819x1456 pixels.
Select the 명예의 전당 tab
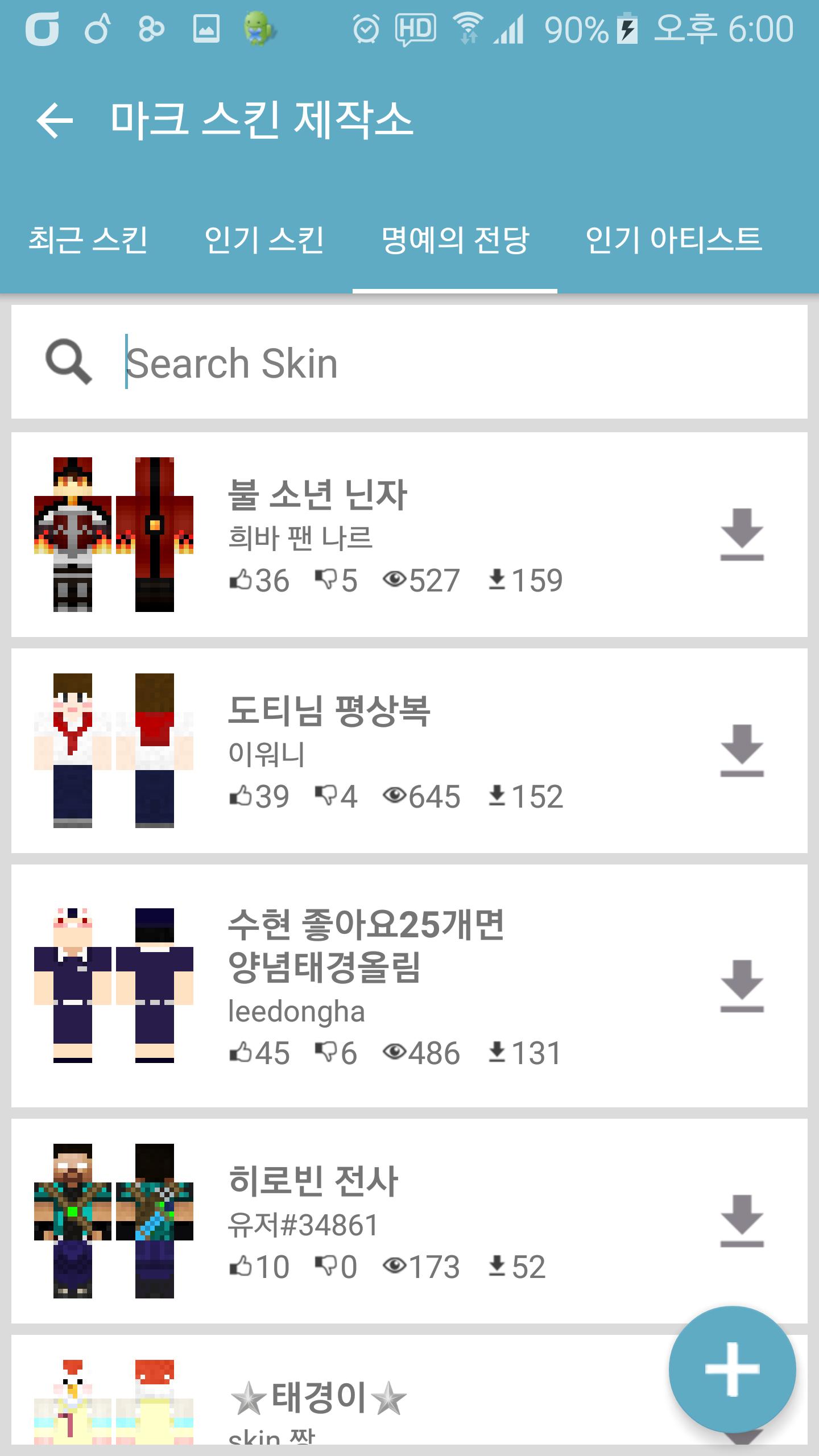click(x=455, y=239)
